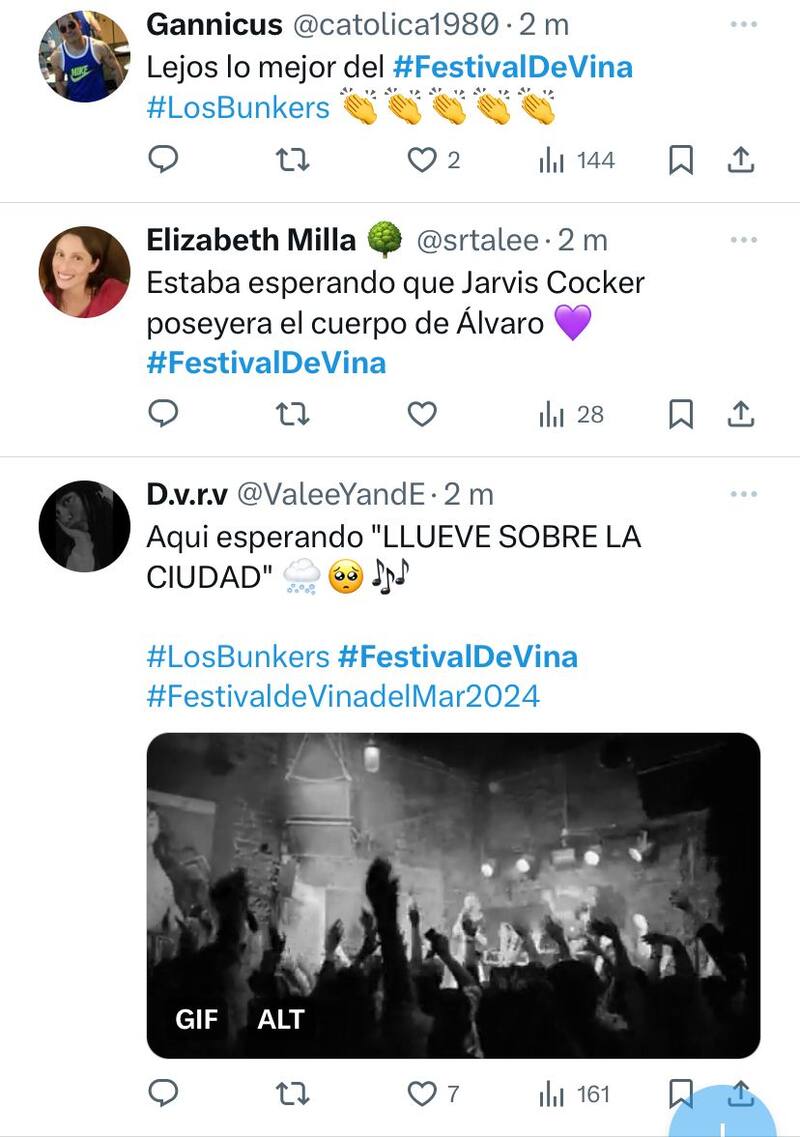
Task: Open overflow menu on Elizabeth Milla's tweet
Action: click(743, 240)
